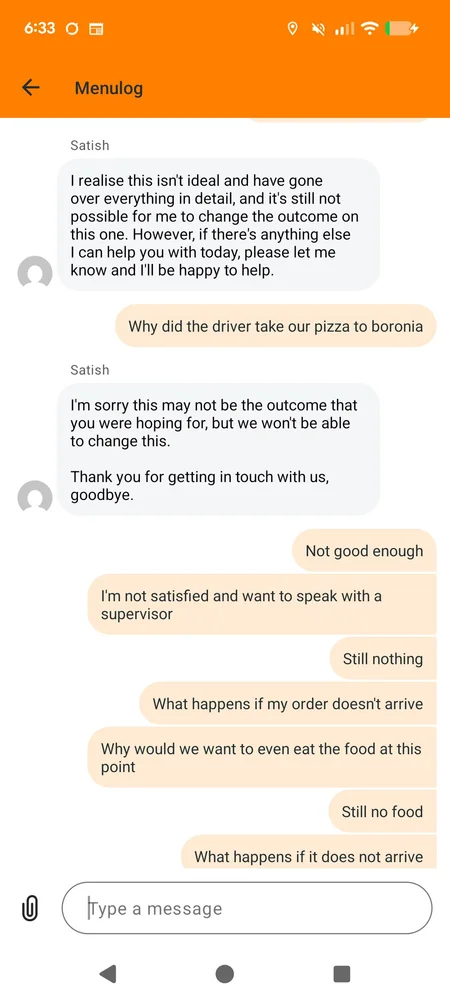Open recent apps with square button
Viewport: 450px width, 1000px height.
pyautogui.click(x=342, y=974)
